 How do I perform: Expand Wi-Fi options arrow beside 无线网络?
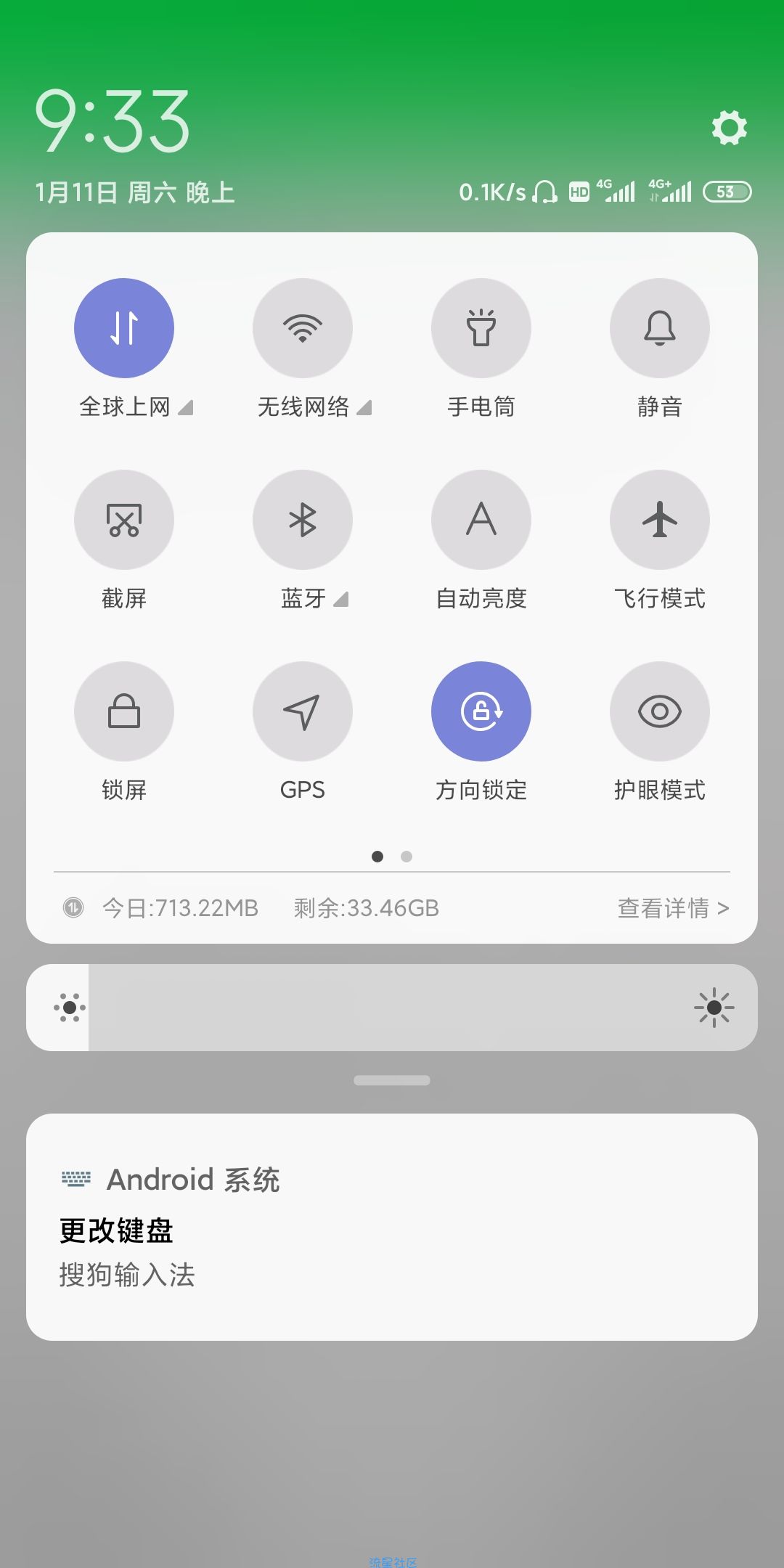click(364, 408)
